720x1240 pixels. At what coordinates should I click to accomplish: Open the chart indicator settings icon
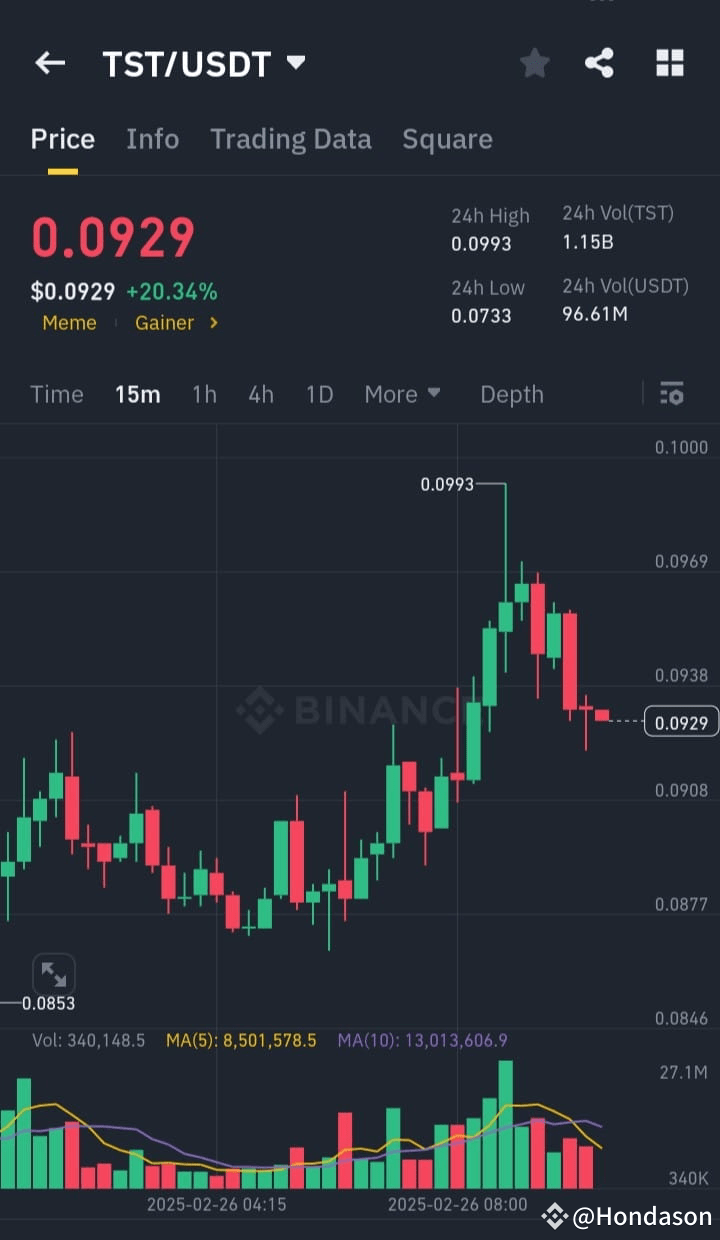pyautogui.click(x=671, y=394)
